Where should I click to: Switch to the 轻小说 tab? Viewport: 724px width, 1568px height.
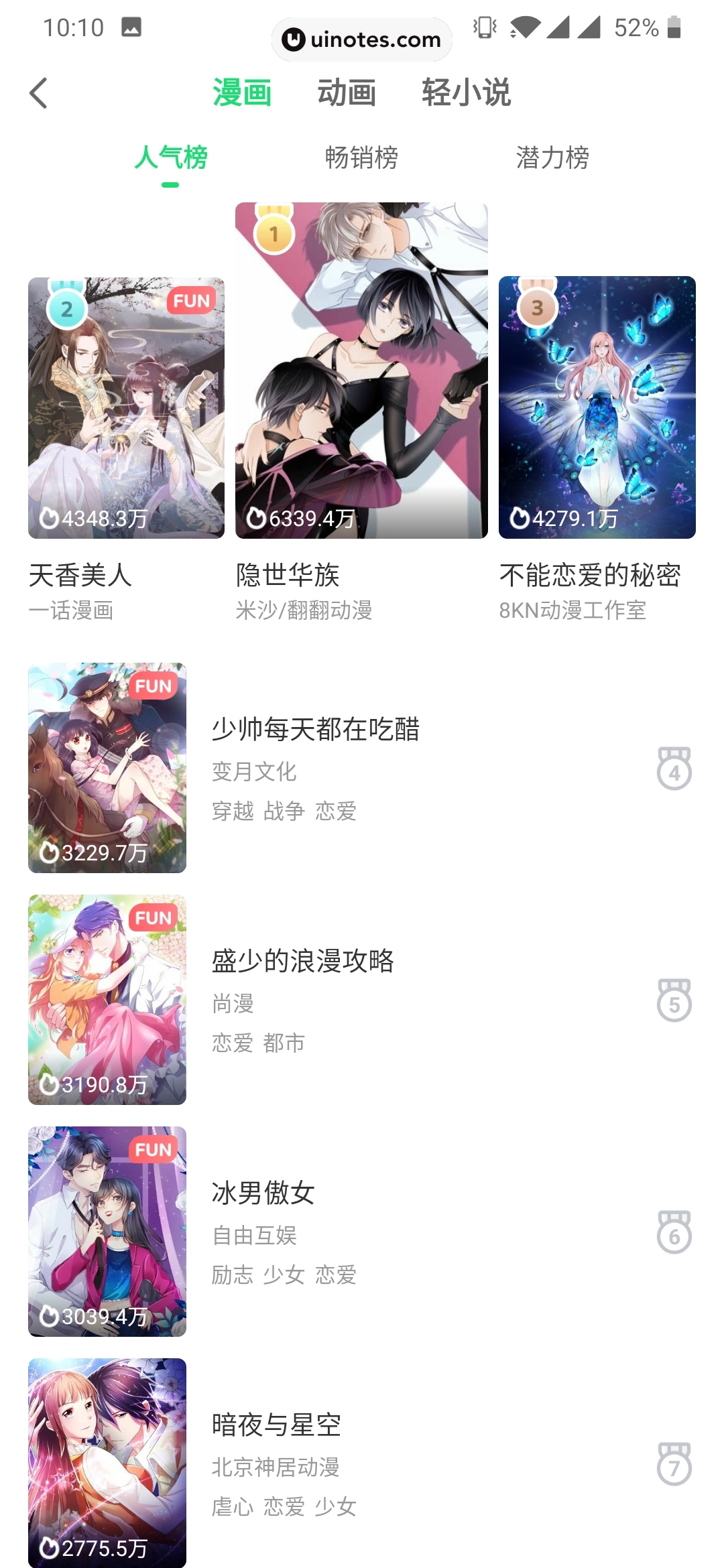(466, 92)
